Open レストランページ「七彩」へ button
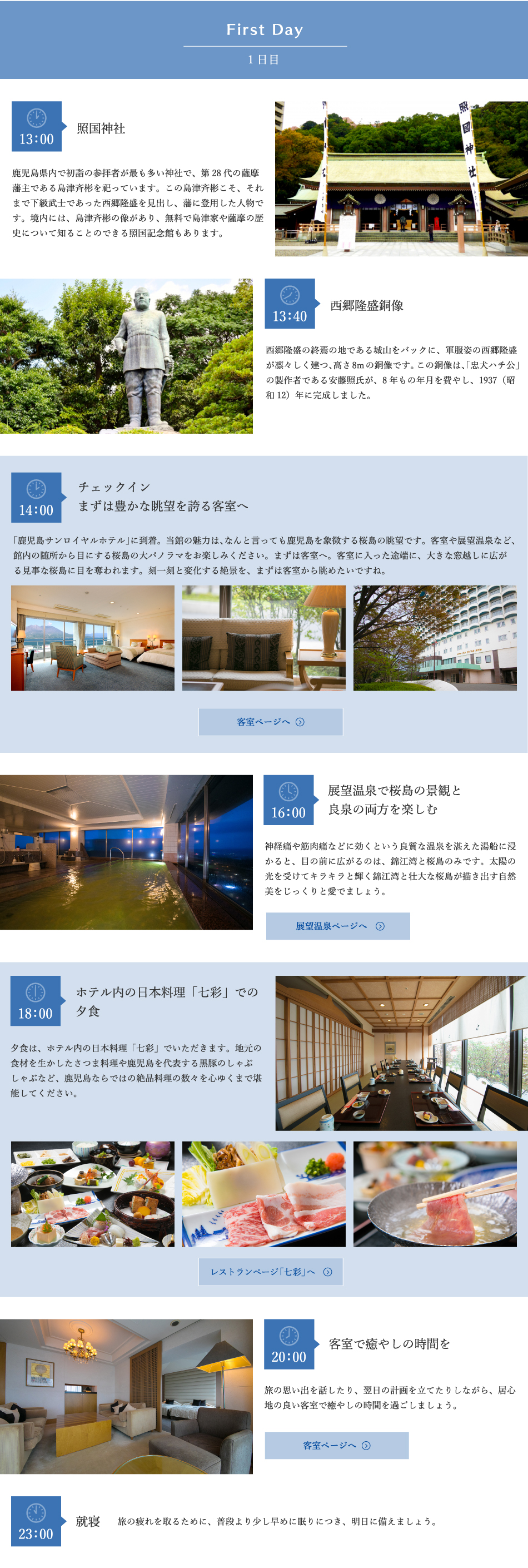 (270, 1271)
